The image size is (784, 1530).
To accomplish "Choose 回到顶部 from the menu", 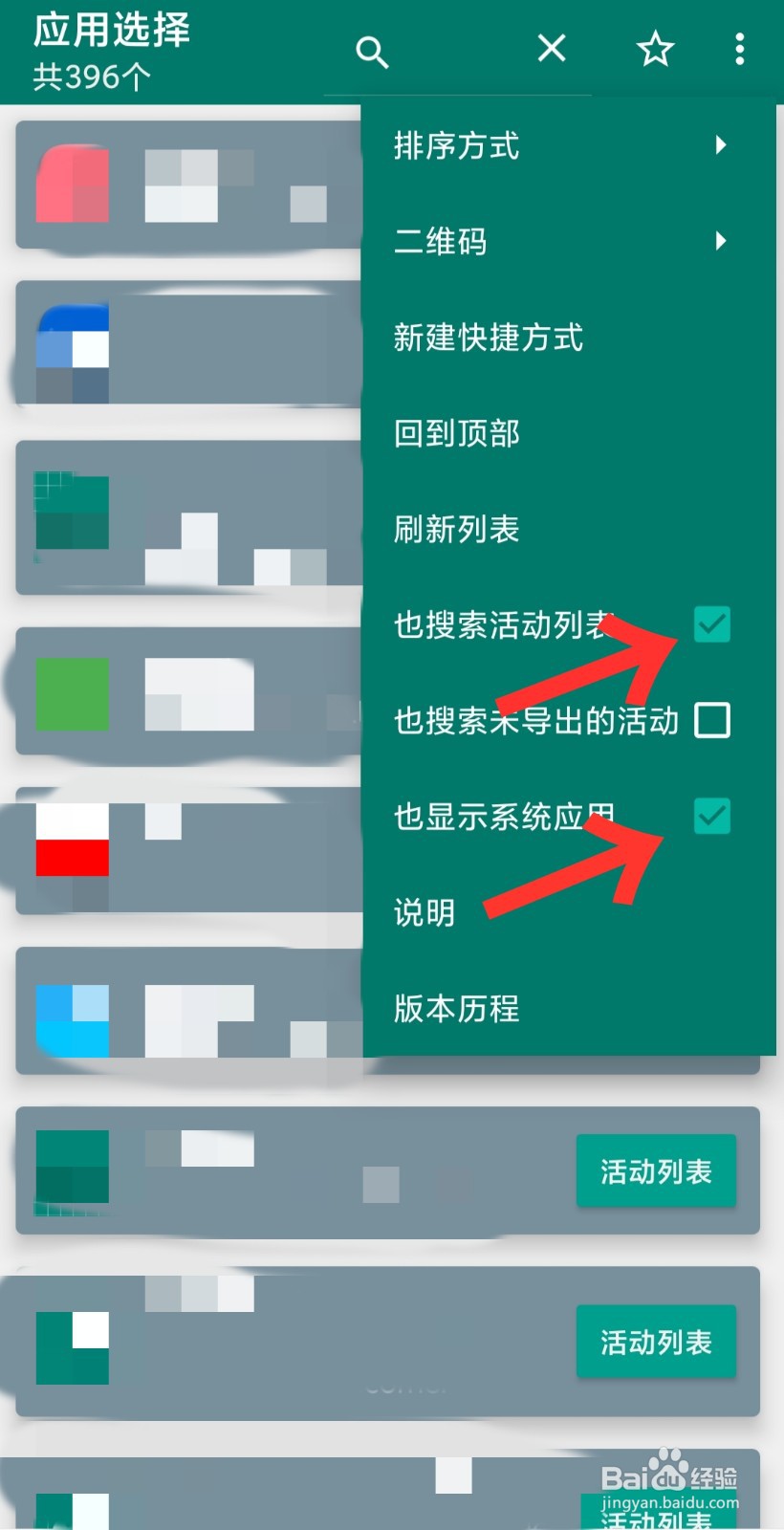I will 455,433.
